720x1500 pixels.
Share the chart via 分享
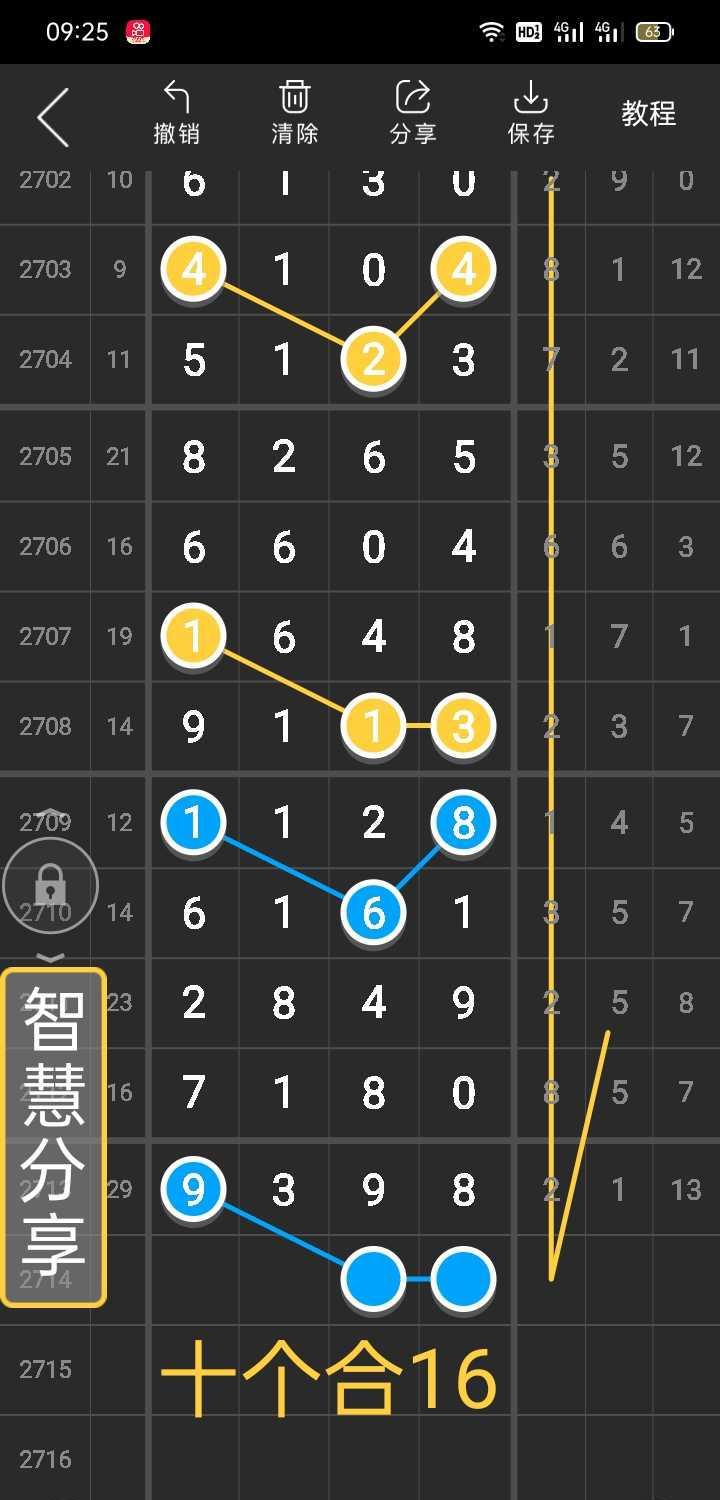(413, 114)
